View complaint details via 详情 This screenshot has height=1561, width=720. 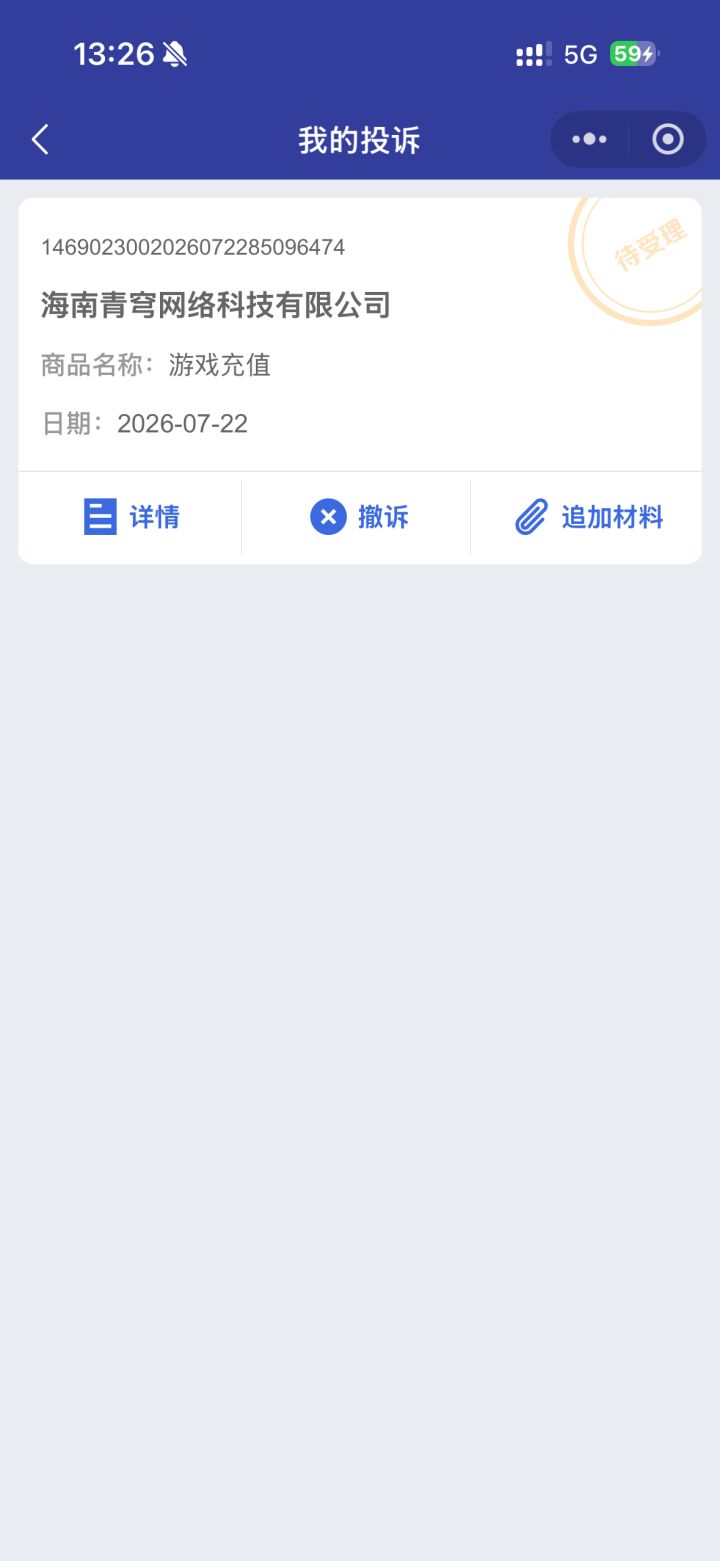point(131,517)
